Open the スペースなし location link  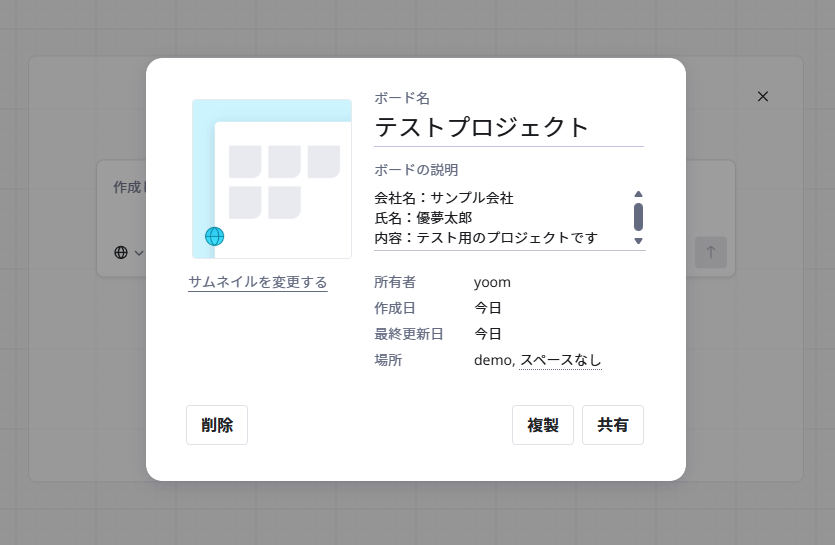(x=560, y=360)
